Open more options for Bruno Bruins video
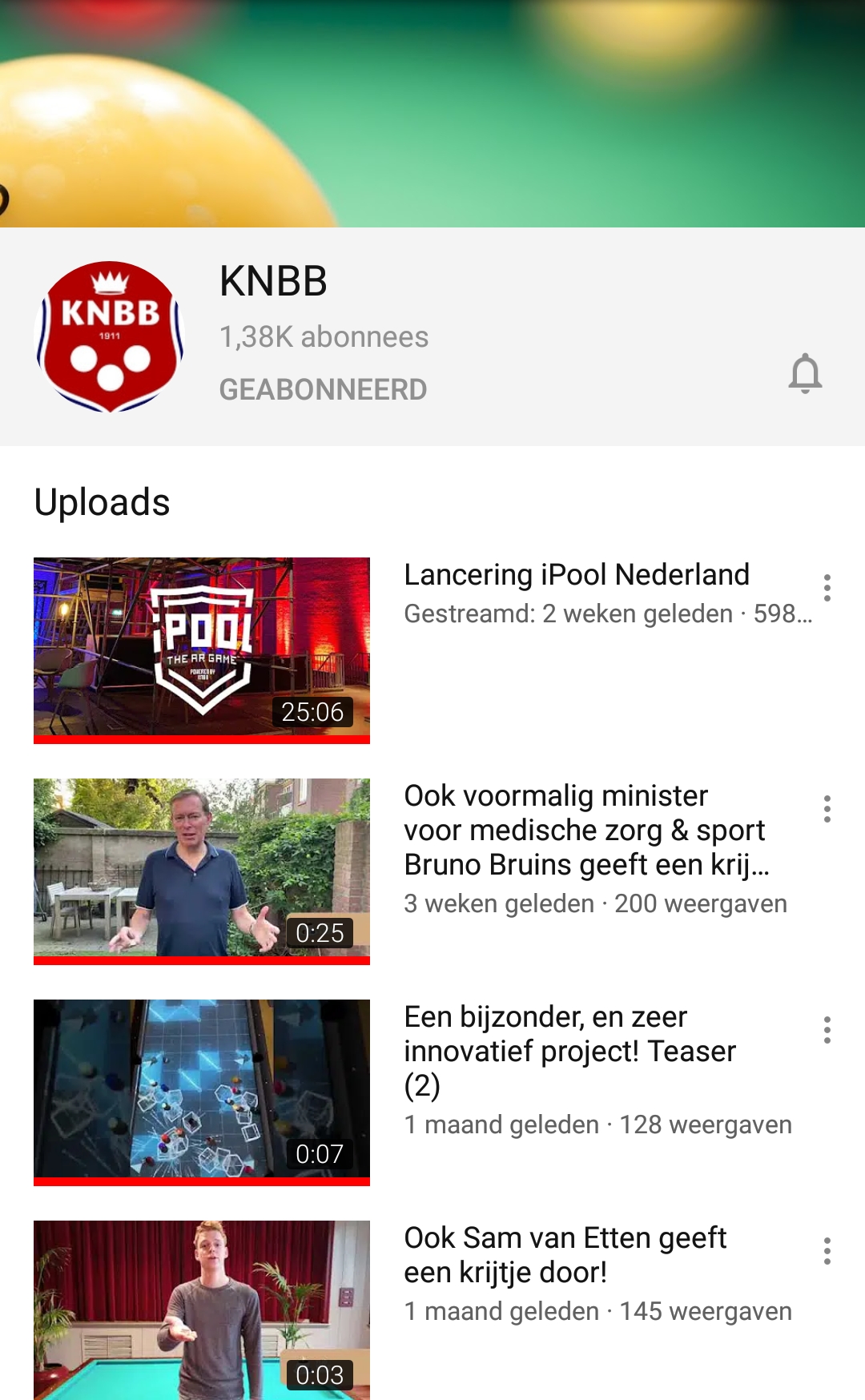Image resolution: width=865 pixels, height=1400 pixels. pos(827,809)
